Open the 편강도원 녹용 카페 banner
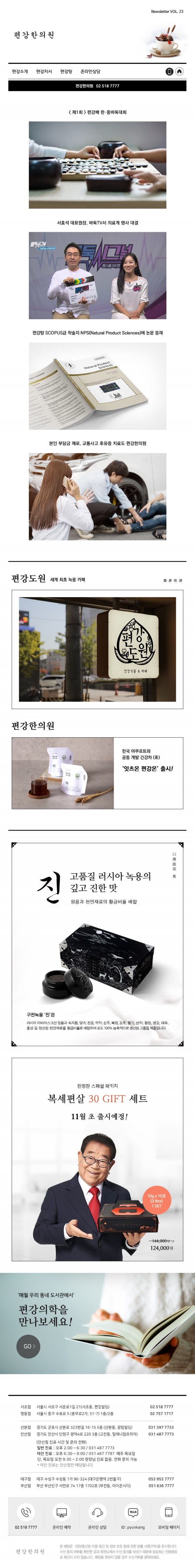 click(x=97, y=649)
